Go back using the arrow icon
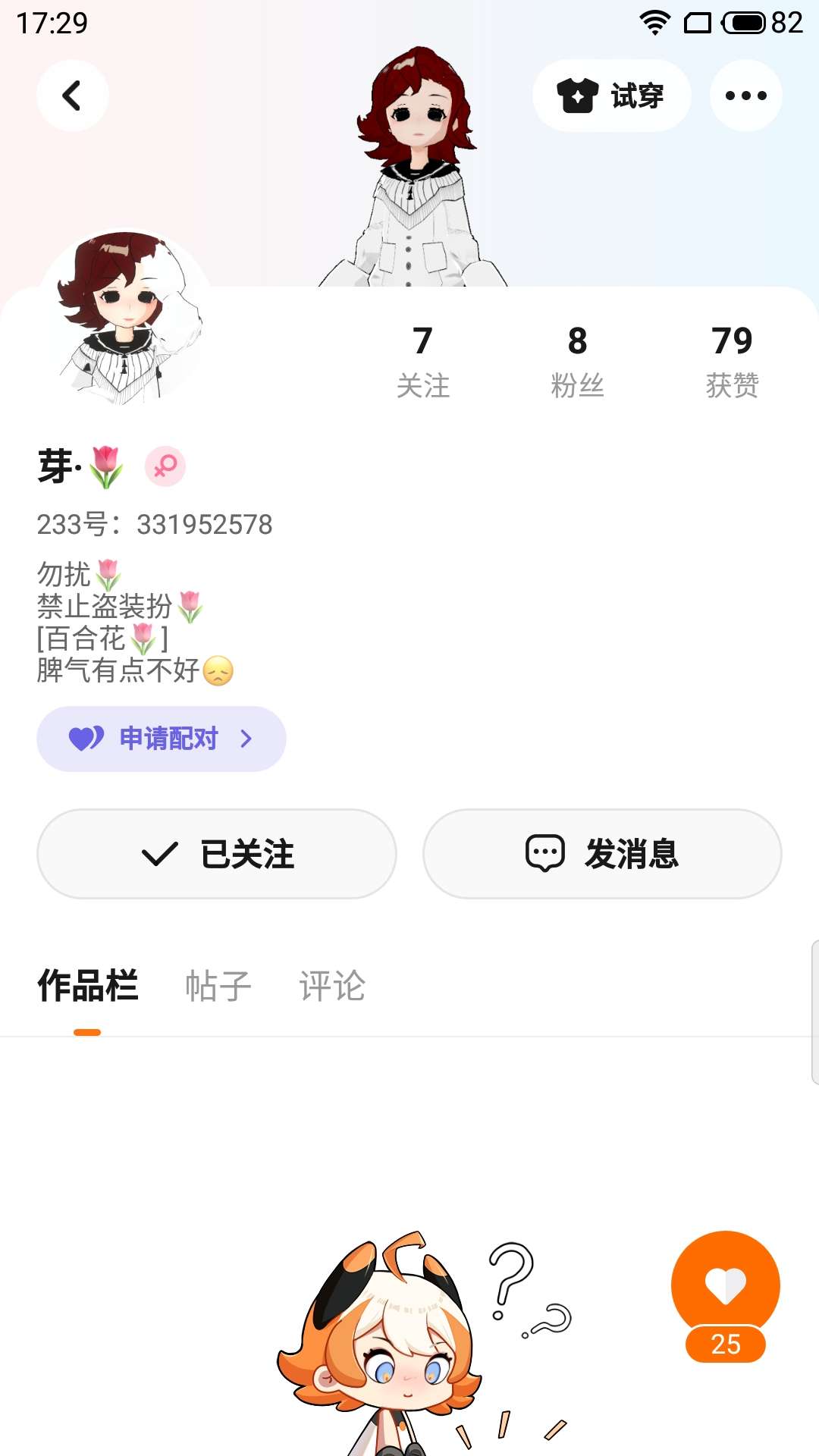This screenshot has width=819, height=1456. pos(72,96)
